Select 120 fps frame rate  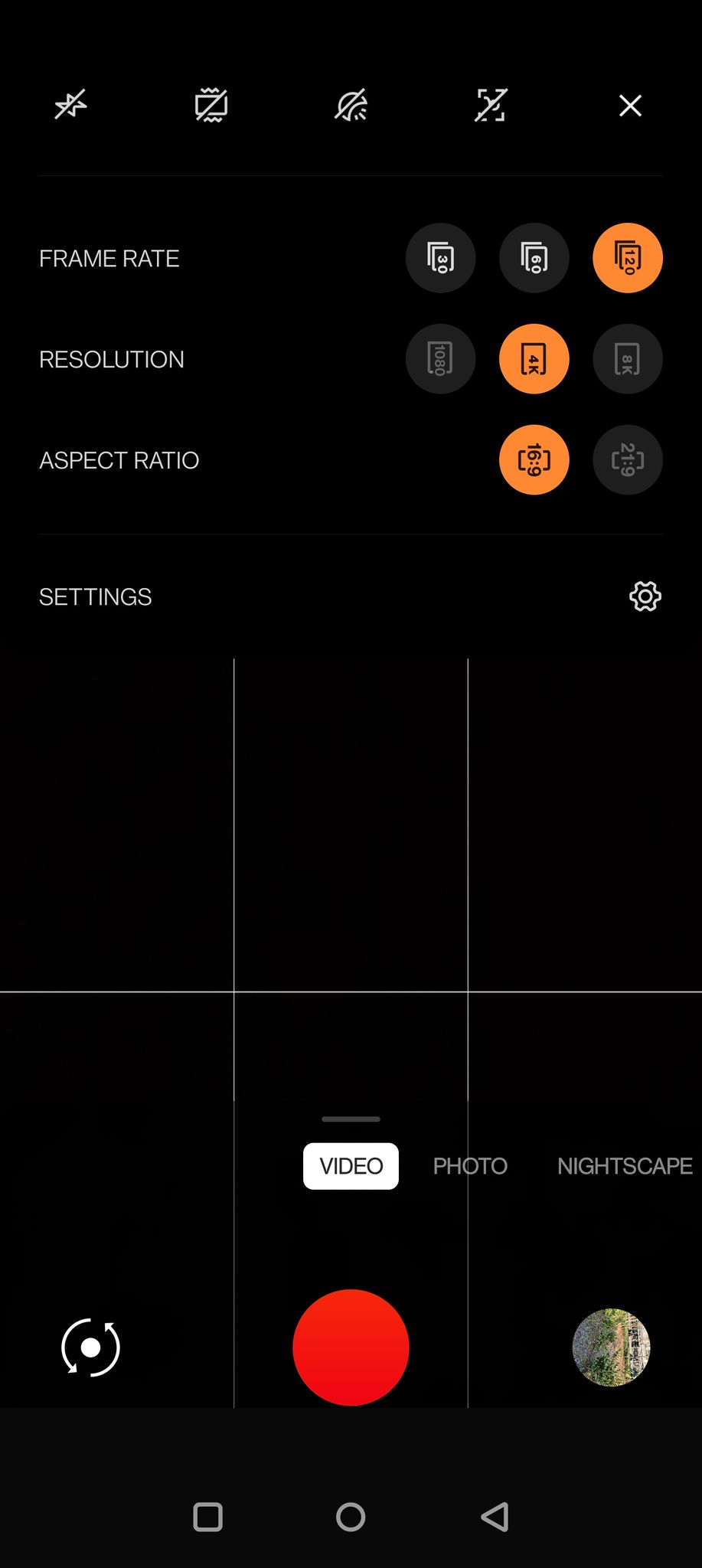(x=627, y=258)
